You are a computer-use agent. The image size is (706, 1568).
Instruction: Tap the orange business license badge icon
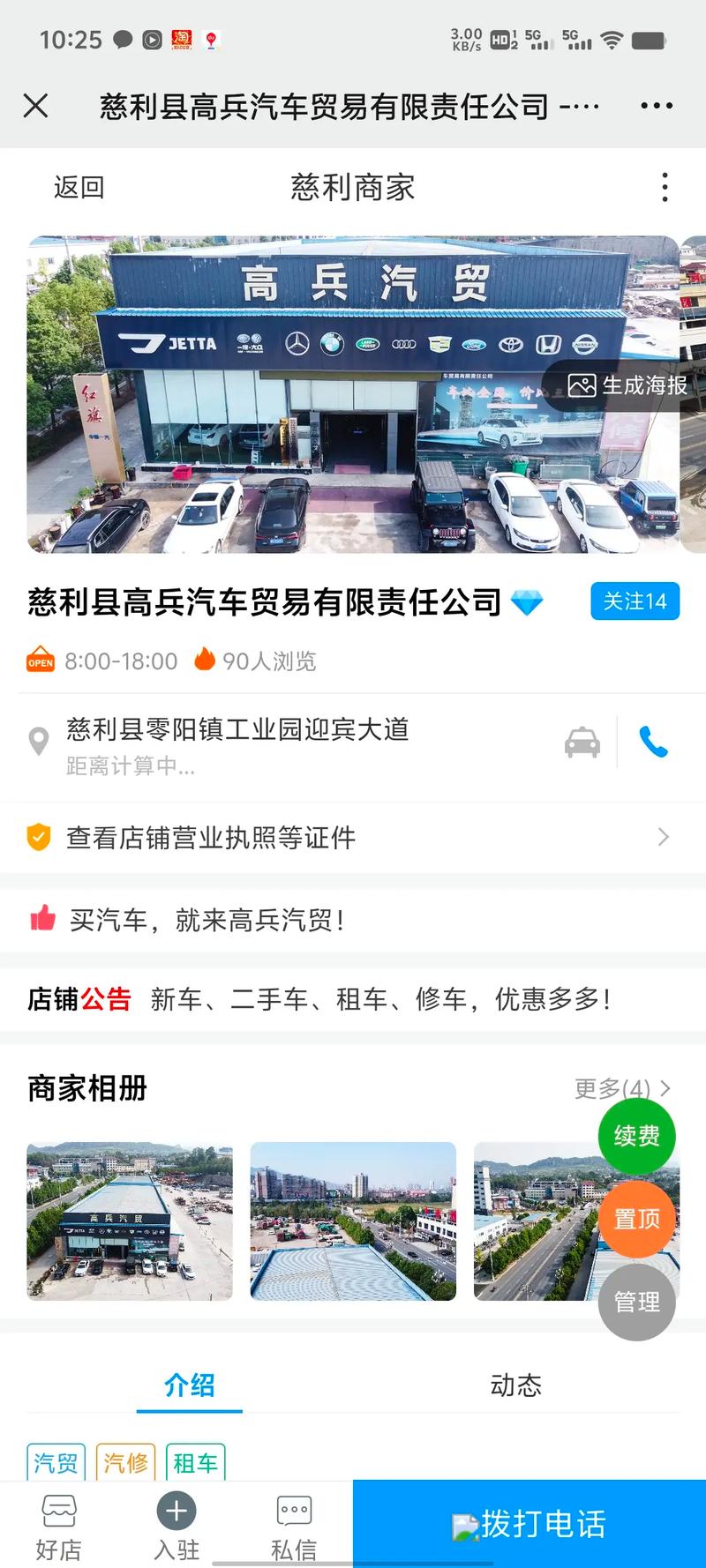[37, 836]
